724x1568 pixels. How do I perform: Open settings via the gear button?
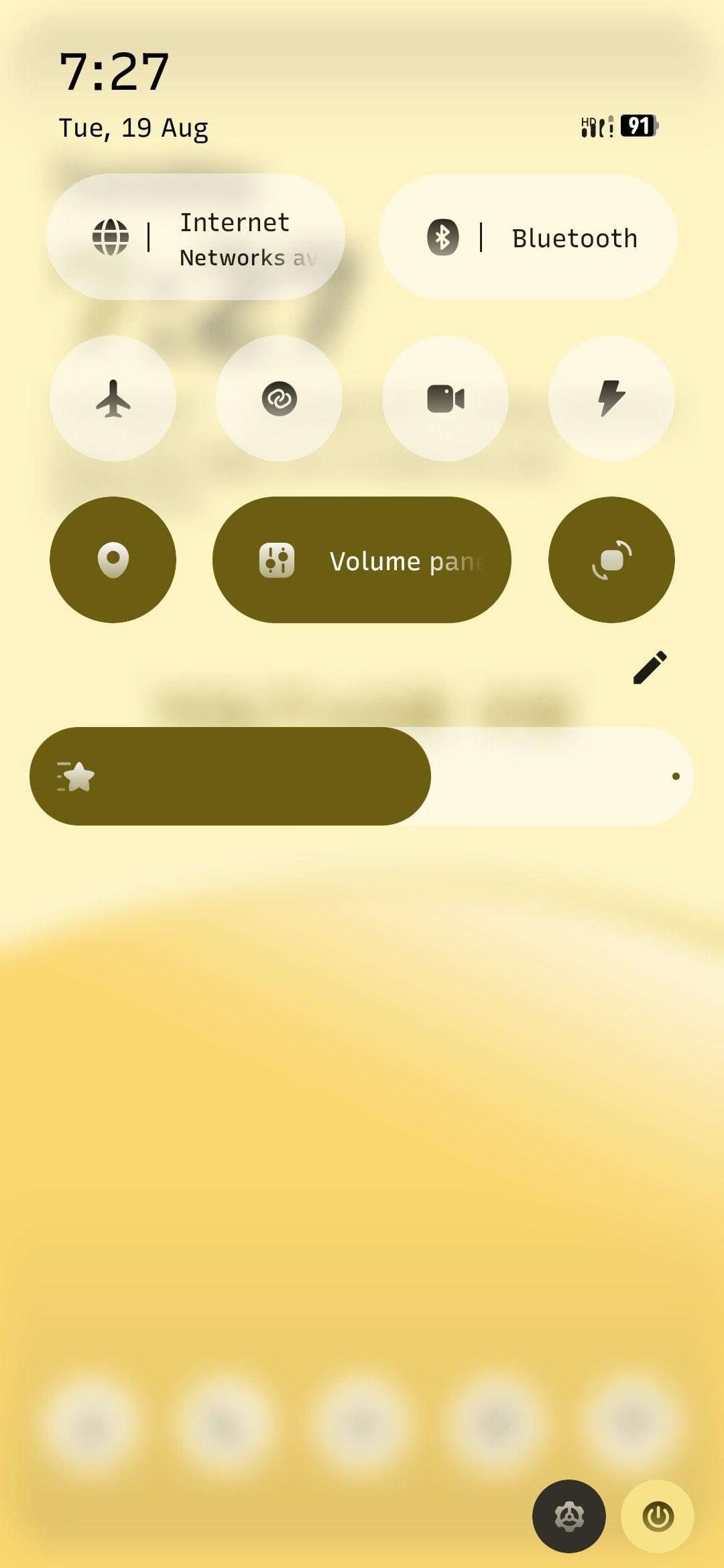pos(569,1516)
